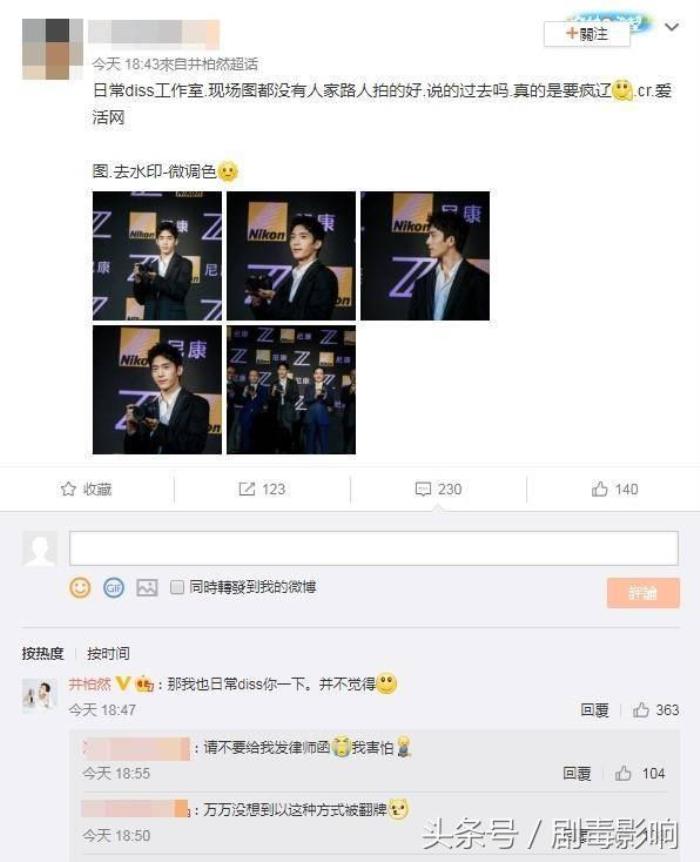This screenshot has height=862, width=700.
Task: Expand the post options chevron
Action: [671, 28]
